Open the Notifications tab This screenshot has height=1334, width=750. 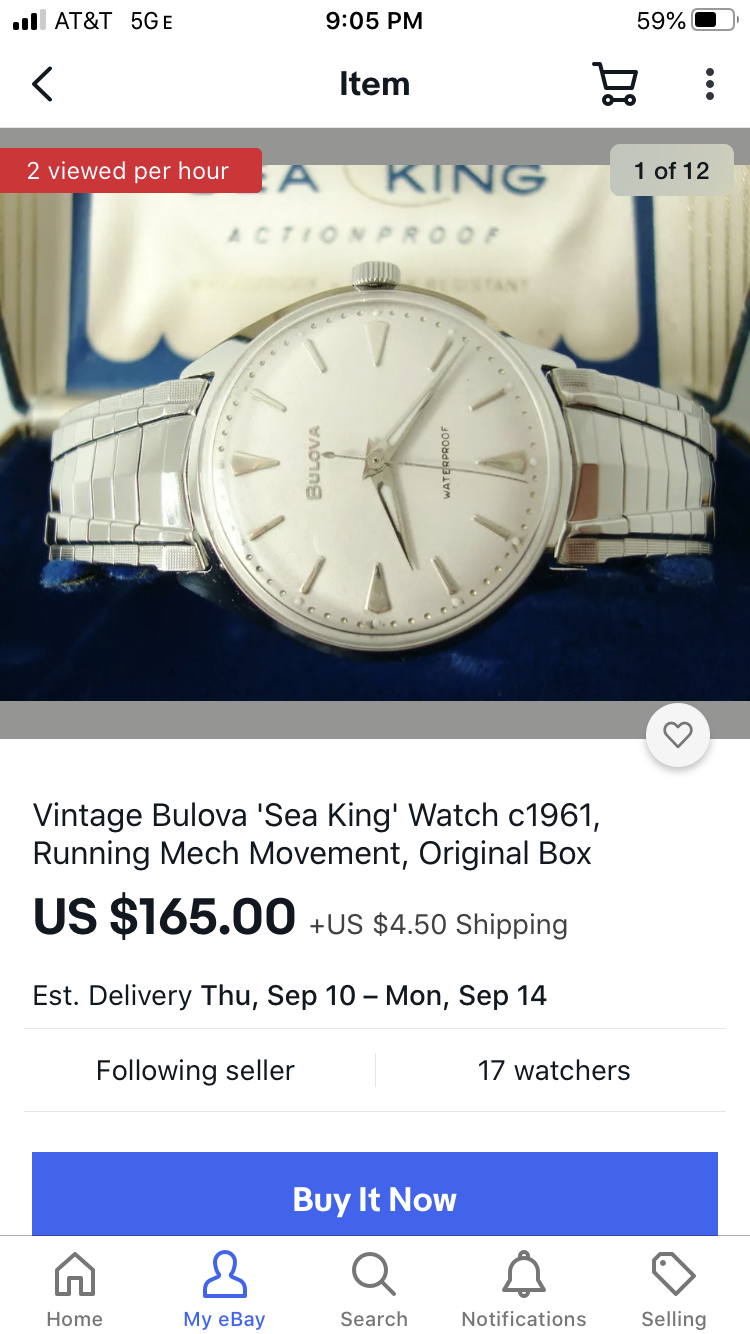pyautogui.click(x=524, y=1290)
